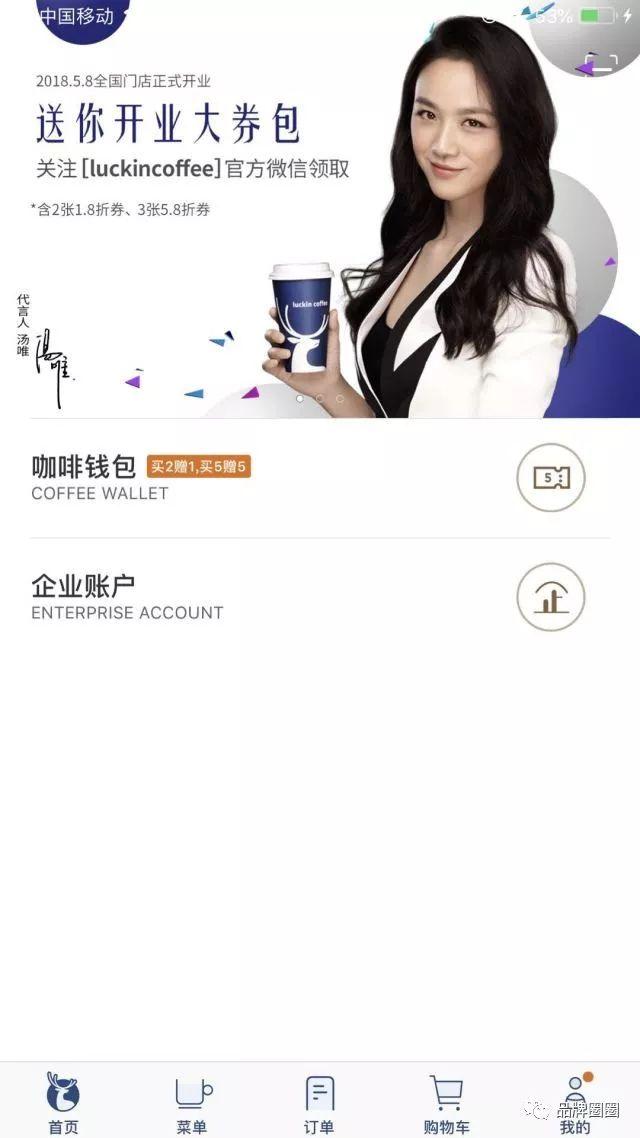Screen dimensions: 640x1138
Task: Open the 购物车 tab
Action: tap(446, 1102)
